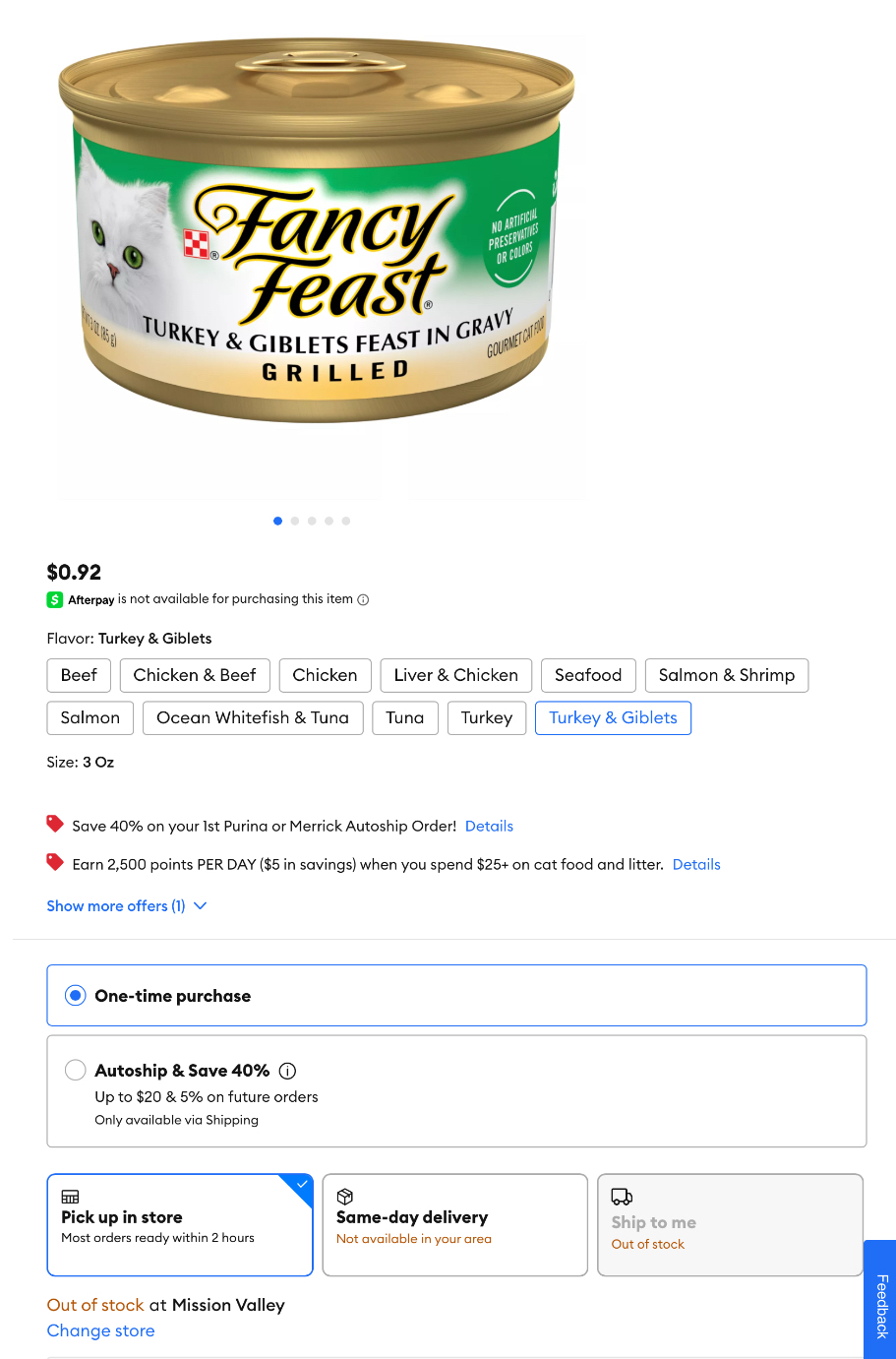The image size is (896, 1359).
Task: Choose Same-day delivery option
Action: pos(454,1224)
